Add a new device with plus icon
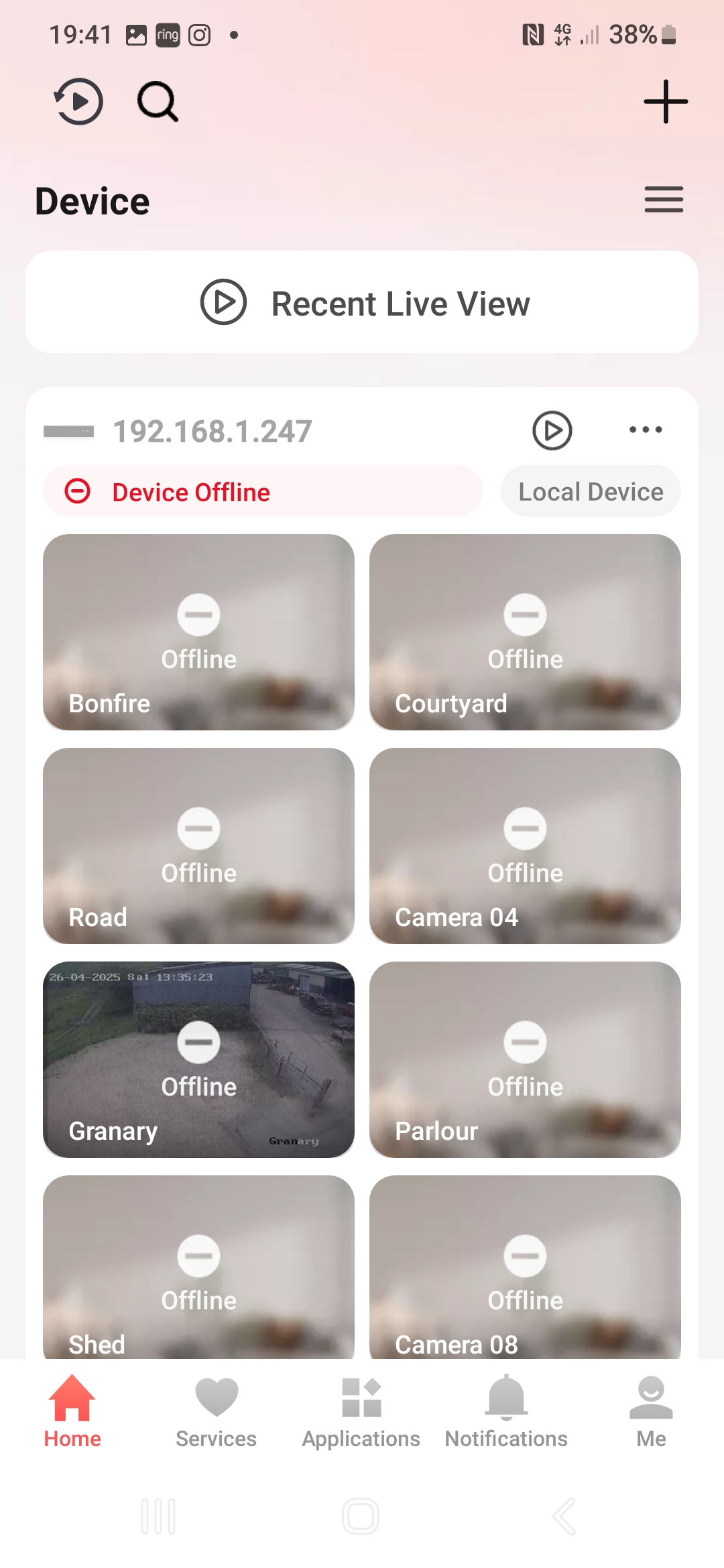The width and height of the screenshot is (724, 1568). (665, 102)
